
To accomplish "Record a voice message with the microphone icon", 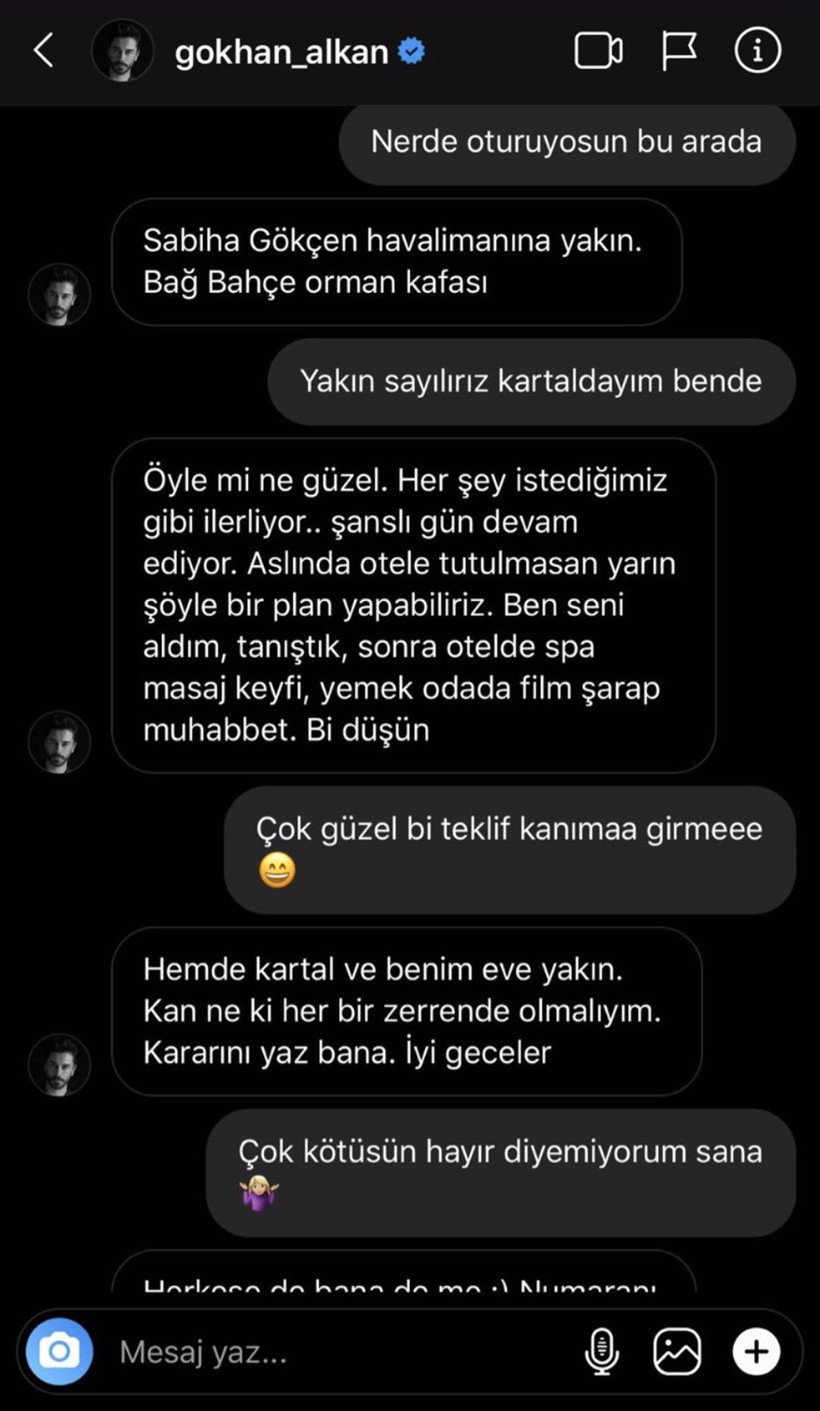I will pos(601,1351).
